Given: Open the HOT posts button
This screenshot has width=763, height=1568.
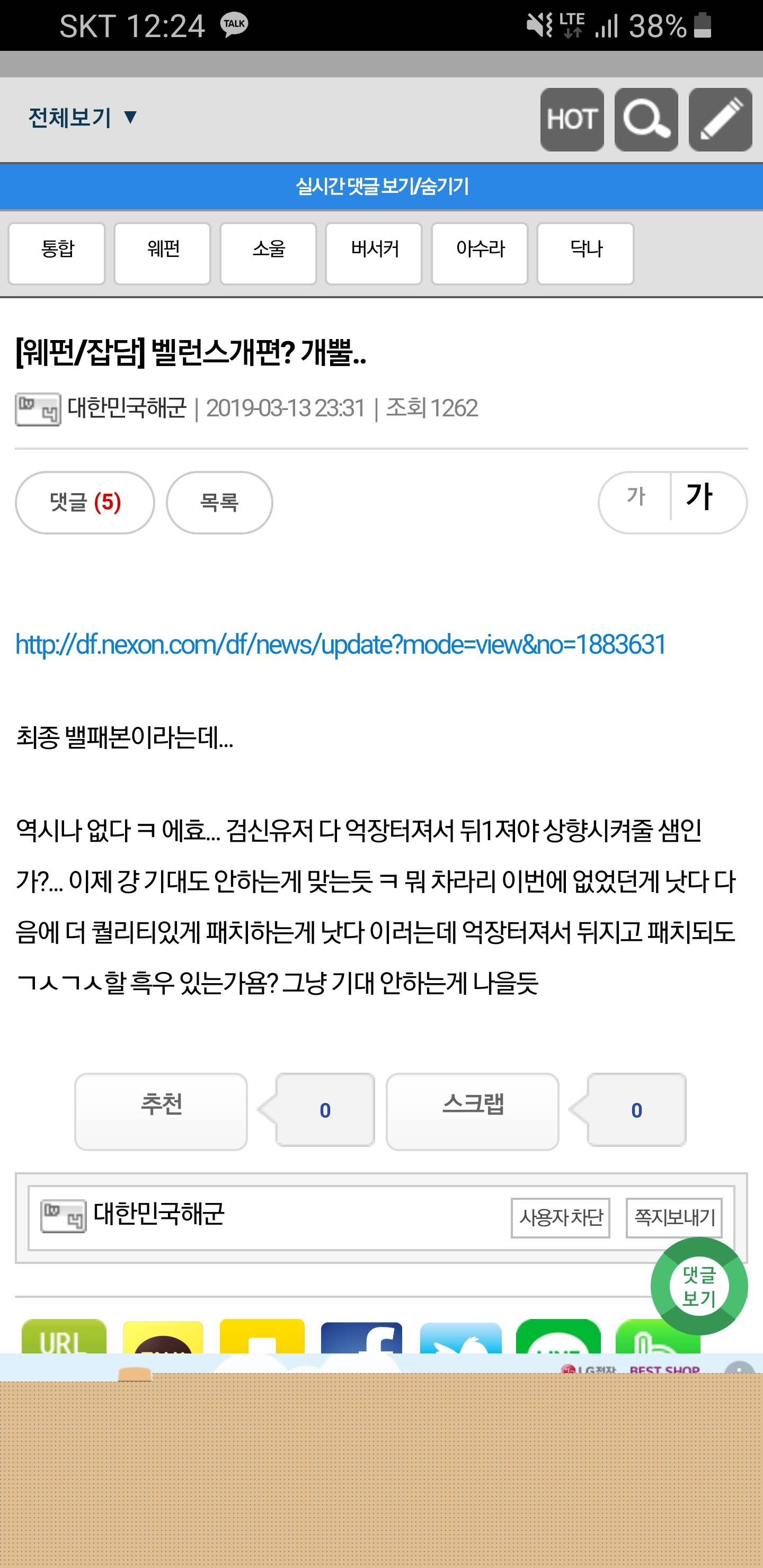Looking at the screenshot, I should 571,119.
